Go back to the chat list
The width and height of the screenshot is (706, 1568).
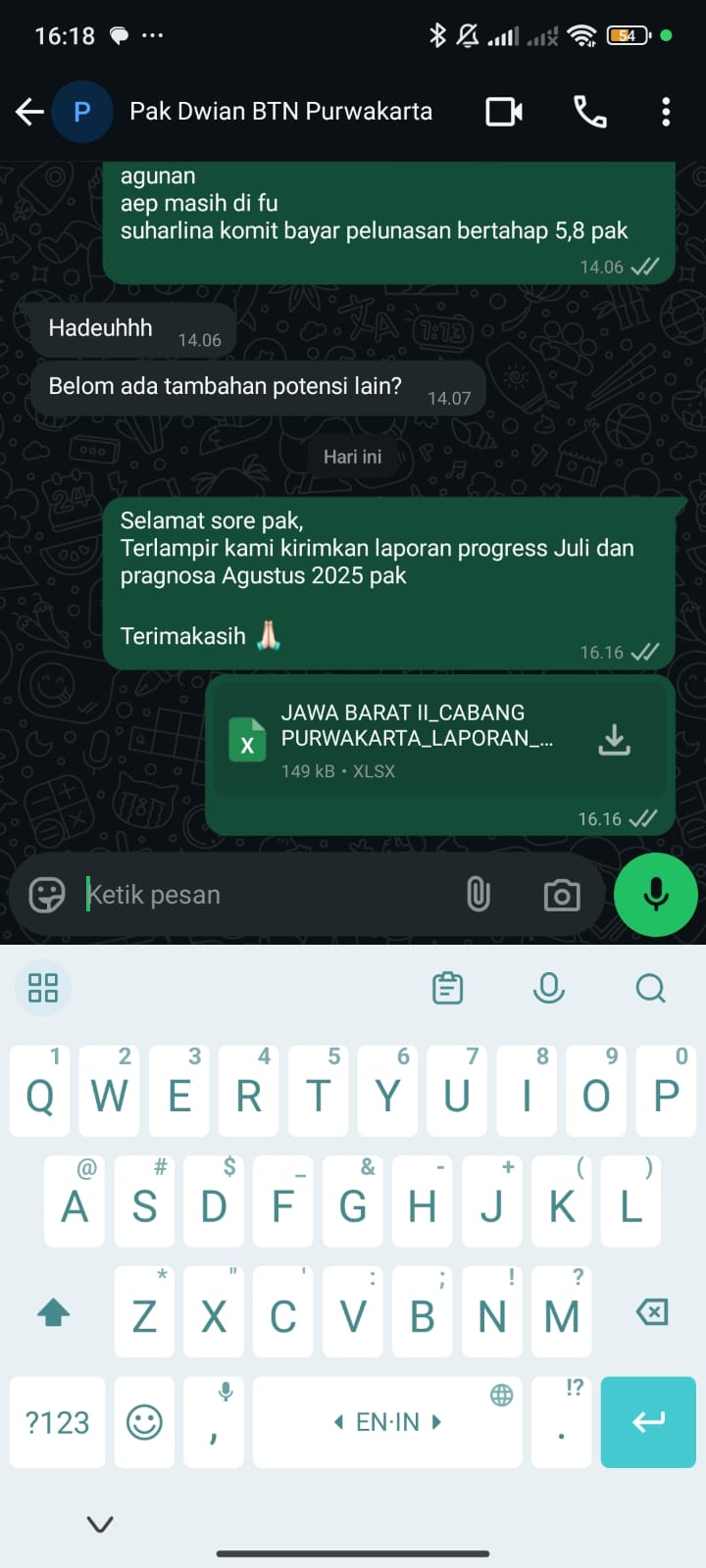click(x=29, y=112)
